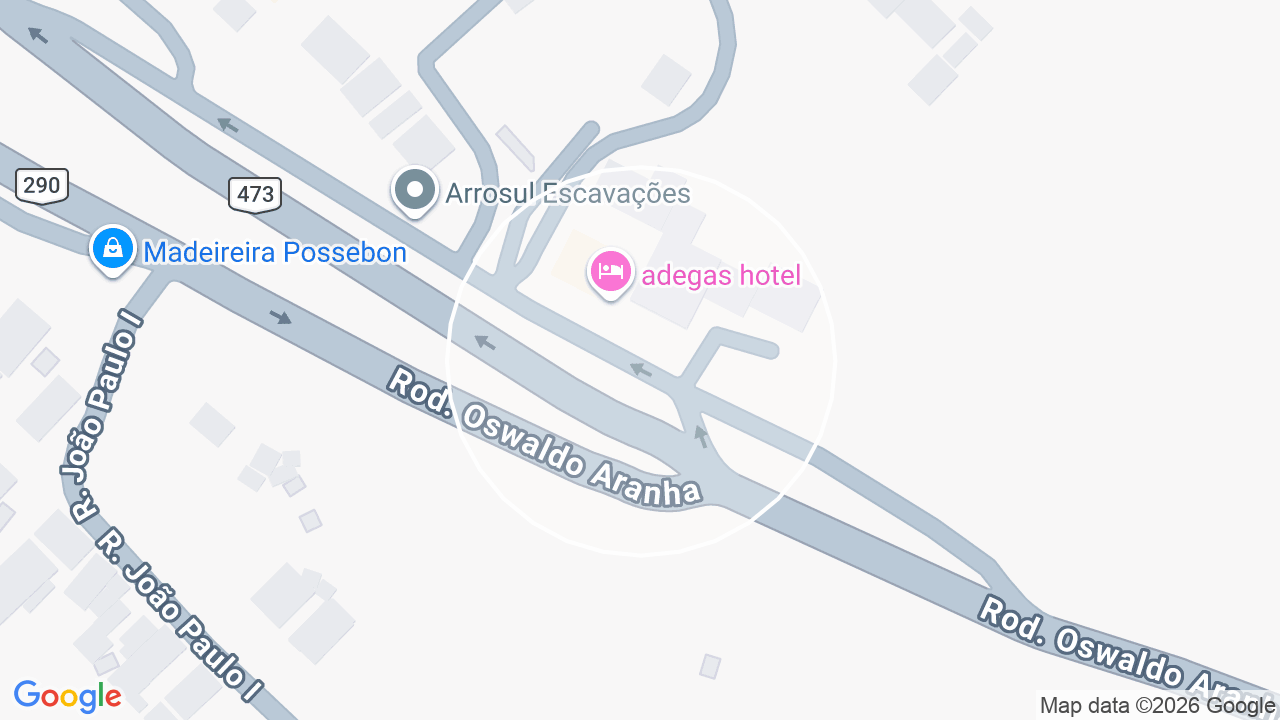
Task: Tap the Arrosul Escavações place marker
Action: 415,191
